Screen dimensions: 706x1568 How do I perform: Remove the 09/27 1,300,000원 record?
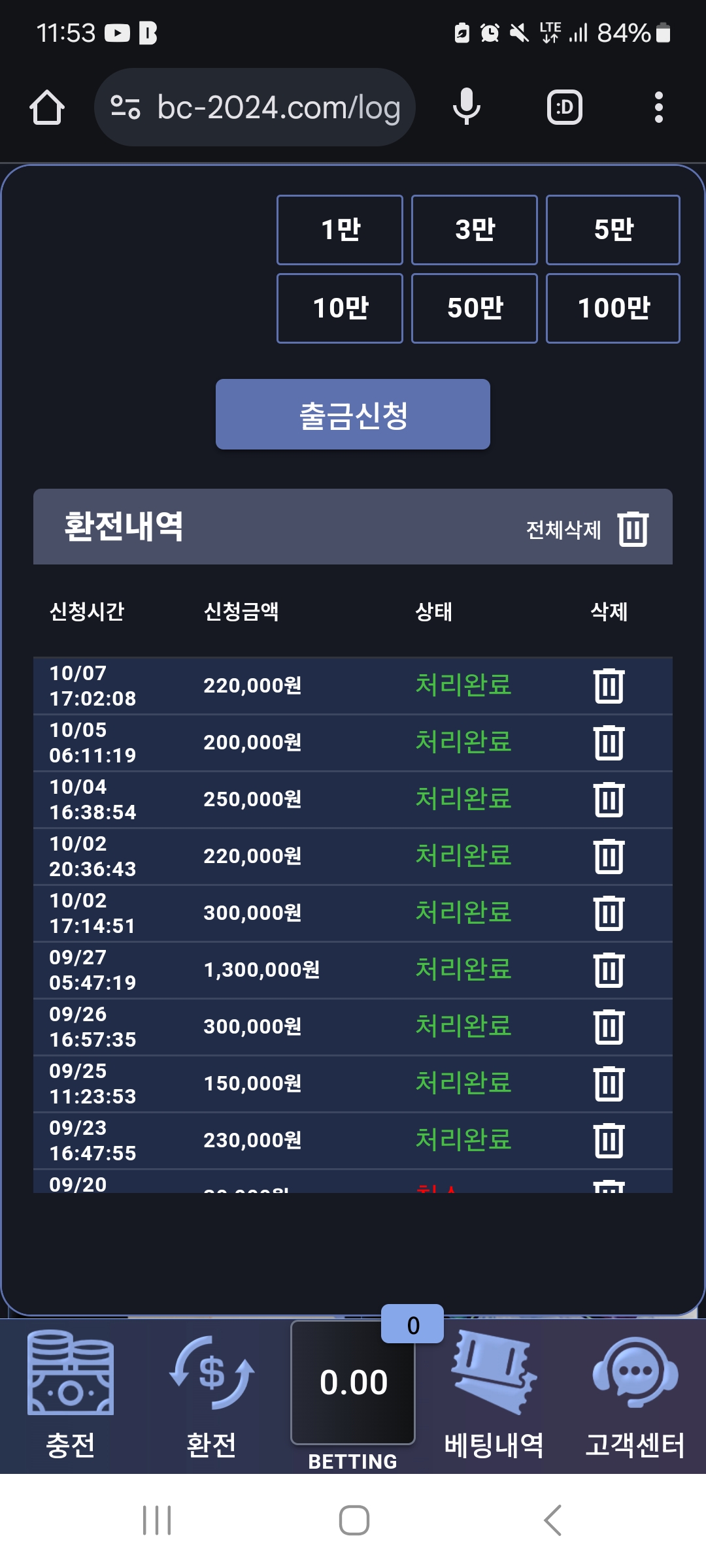[x=609, y=970]
